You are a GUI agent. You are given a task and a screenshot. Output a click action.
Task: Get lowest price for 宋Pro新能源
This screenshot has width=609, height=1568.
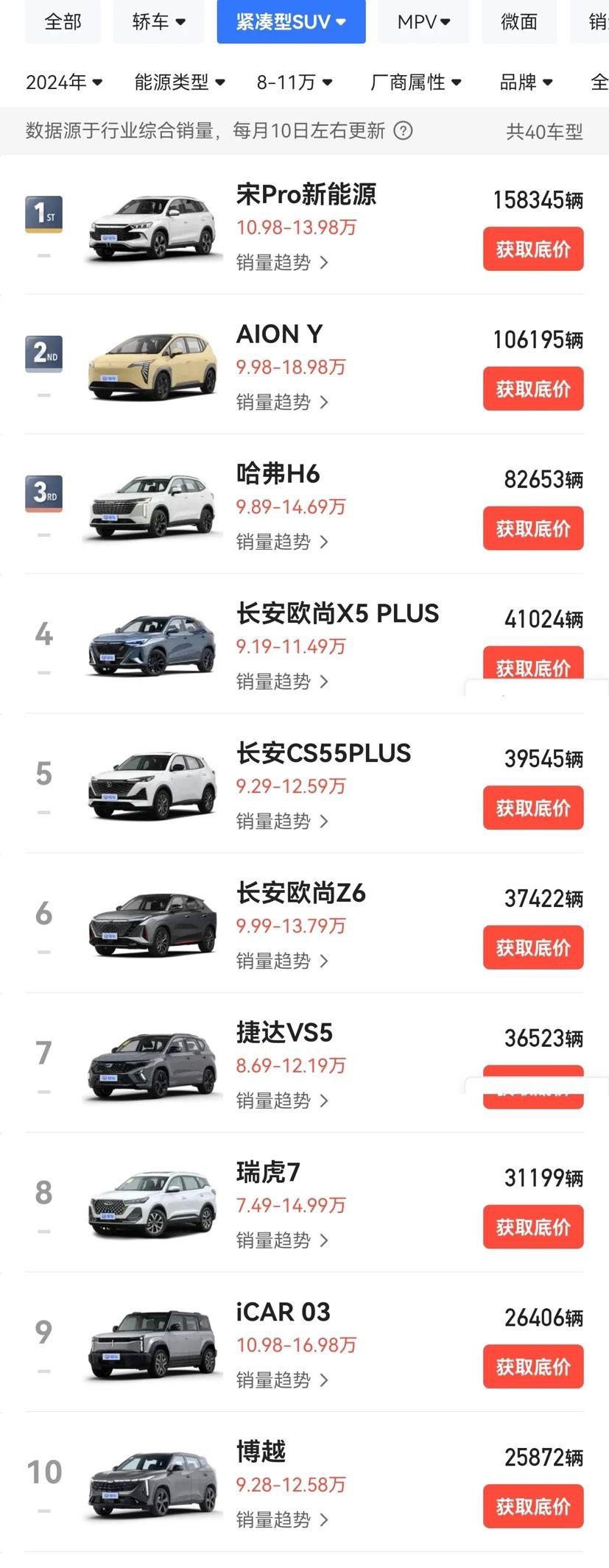click(x=533, y=250)
